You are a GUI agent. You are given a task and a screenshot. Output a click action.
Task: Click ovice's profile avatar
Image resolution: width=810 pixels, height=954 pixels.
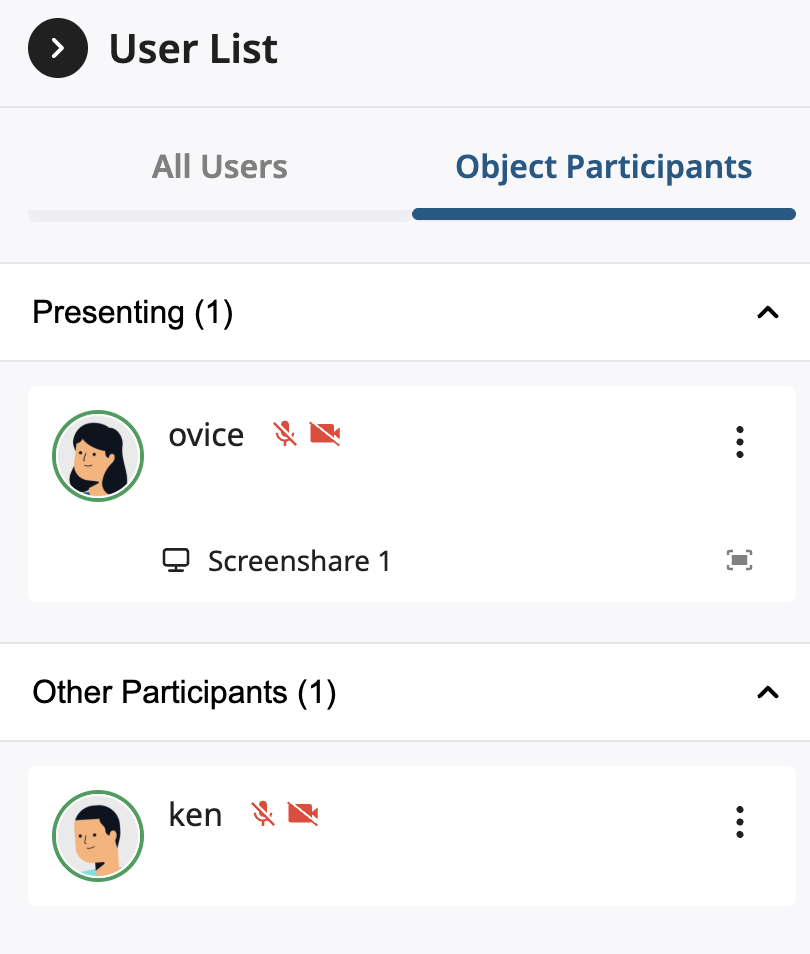click(97, 455)
